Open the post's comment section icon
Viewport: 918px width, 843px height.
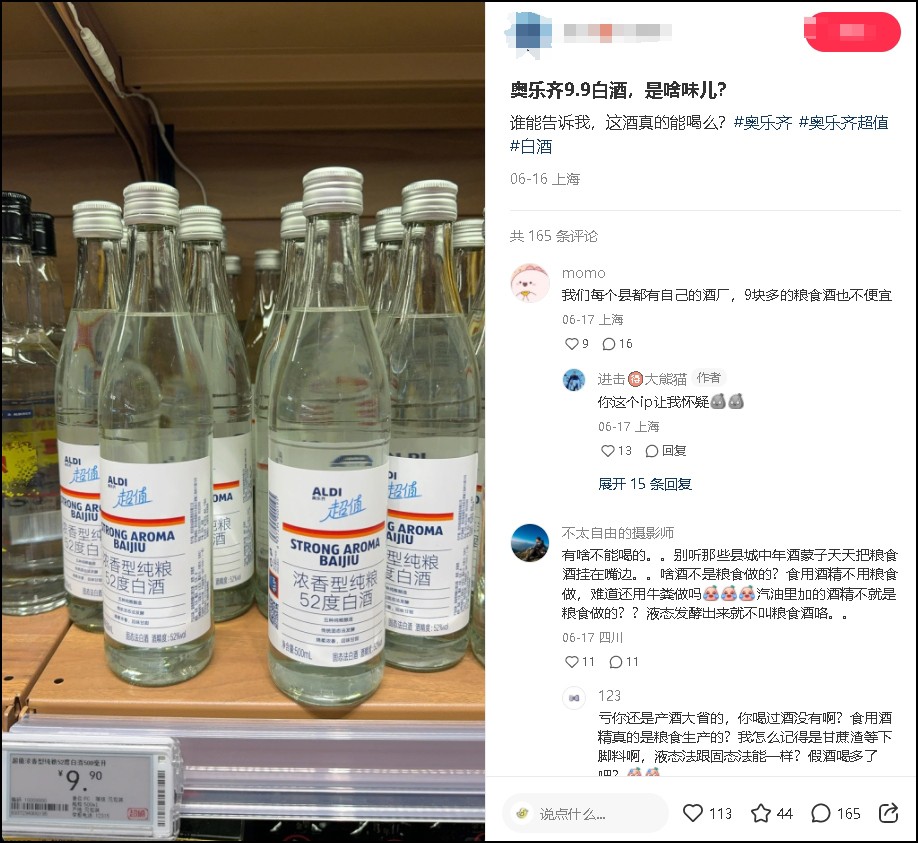coord(821,813)
